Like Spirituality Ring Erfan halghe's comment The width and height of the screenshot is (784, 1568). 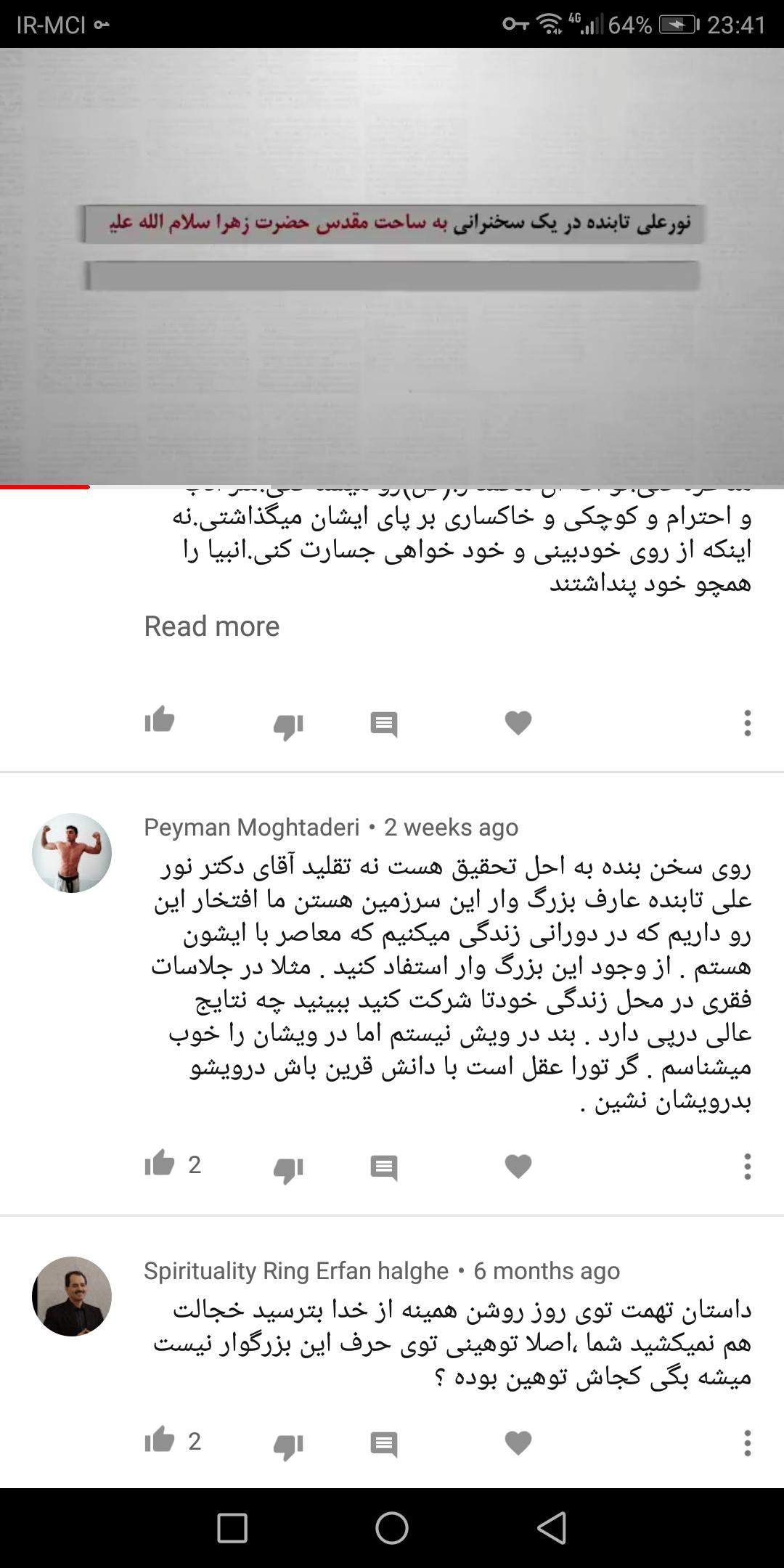pos(160,1440)
